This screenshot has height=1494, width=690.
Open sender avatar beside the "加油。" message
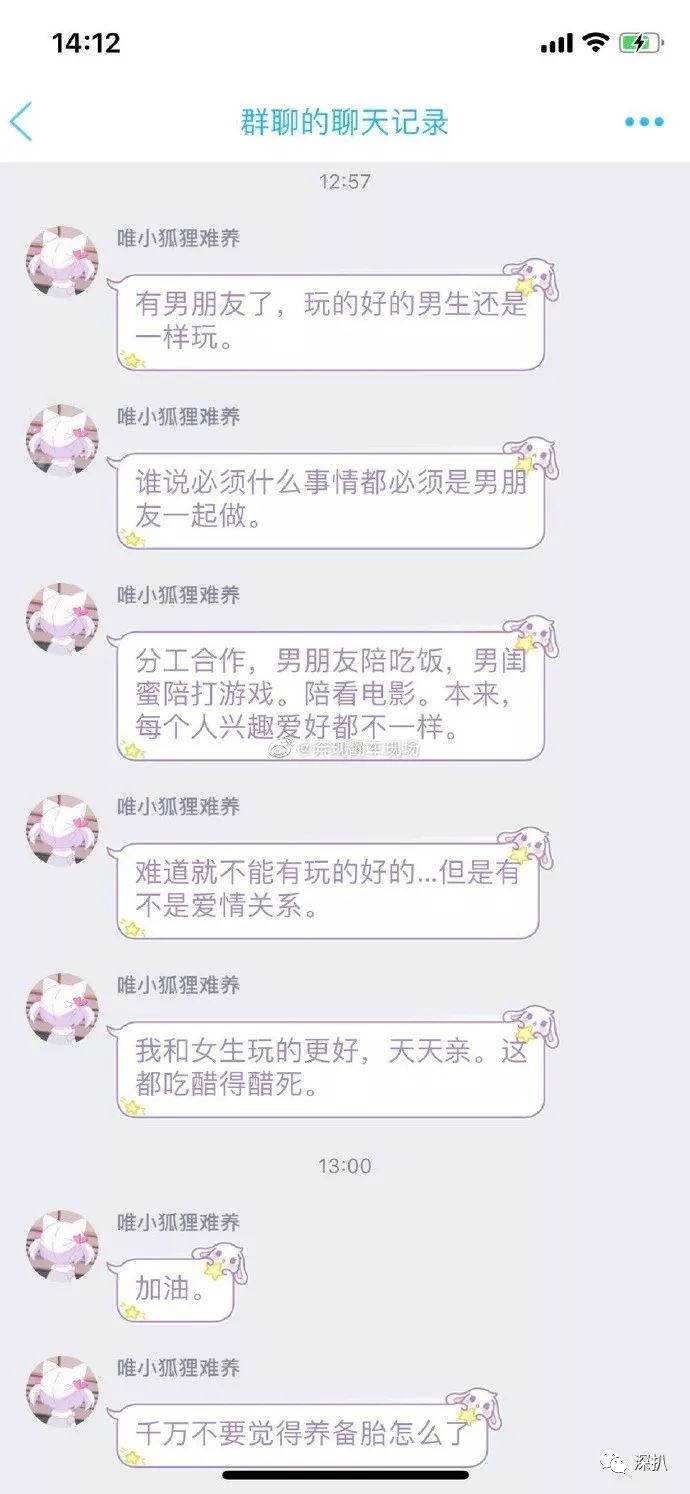(x=62, y=1246)
